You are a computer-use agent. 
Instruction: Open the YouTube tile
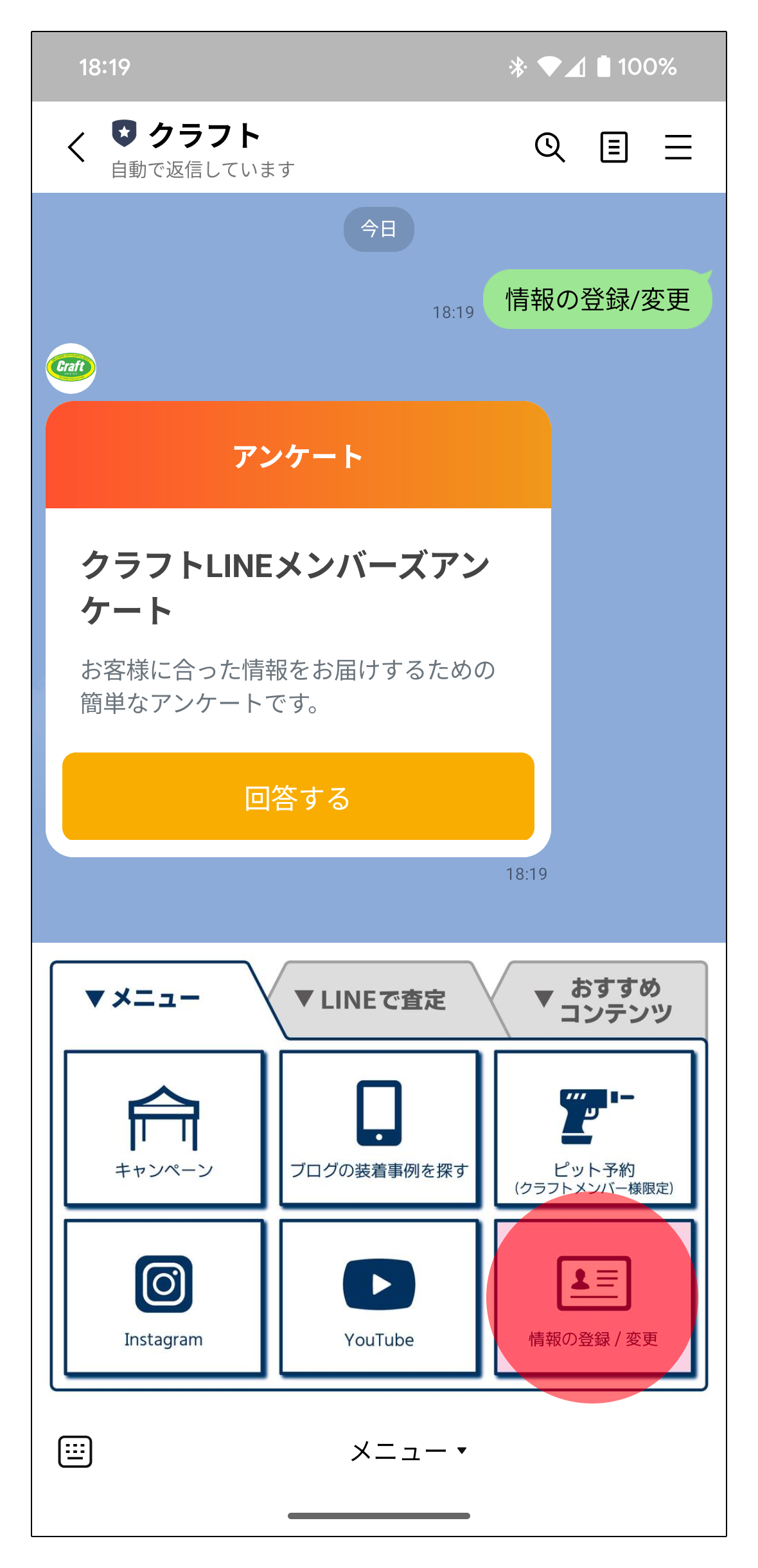point(379,1298)
